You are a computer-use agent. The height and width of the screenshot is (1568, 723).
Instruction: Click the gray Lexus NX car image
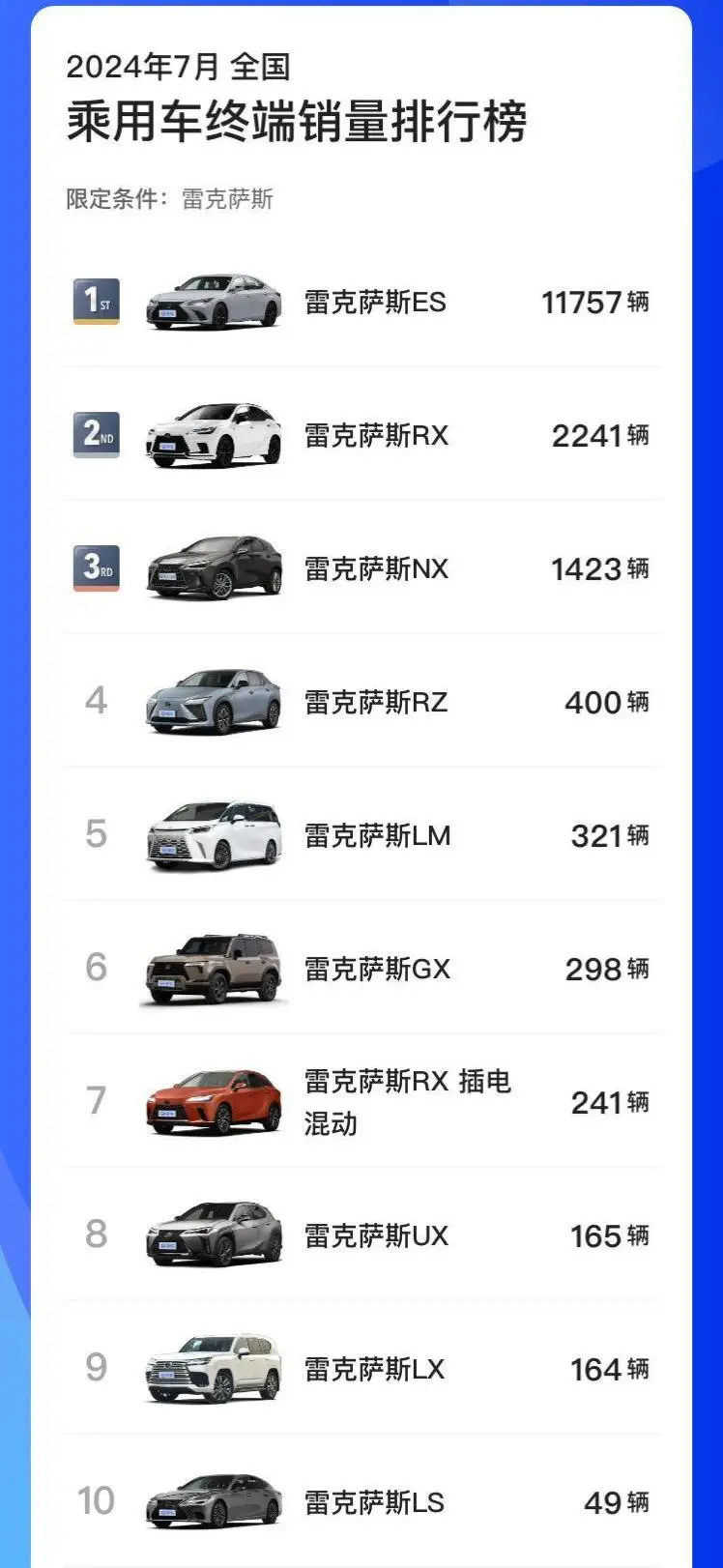(214, 569)
